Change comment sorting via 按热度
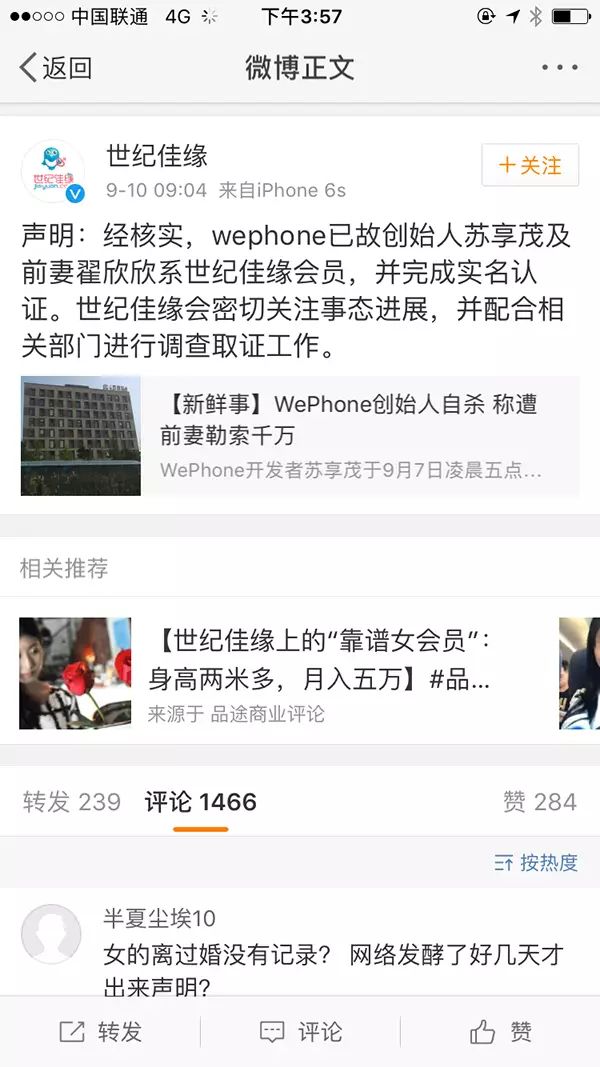The image size is (600, 1067). [537, 863]
